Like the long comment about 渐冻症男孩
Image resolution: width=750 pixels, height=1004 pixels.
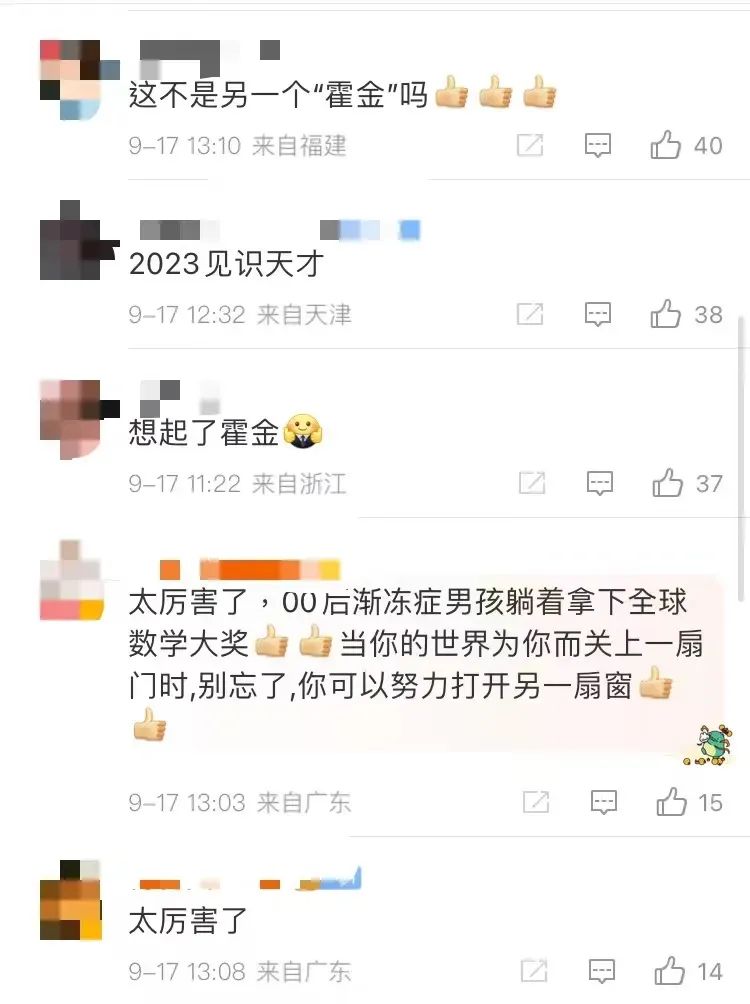pos(671,803)
